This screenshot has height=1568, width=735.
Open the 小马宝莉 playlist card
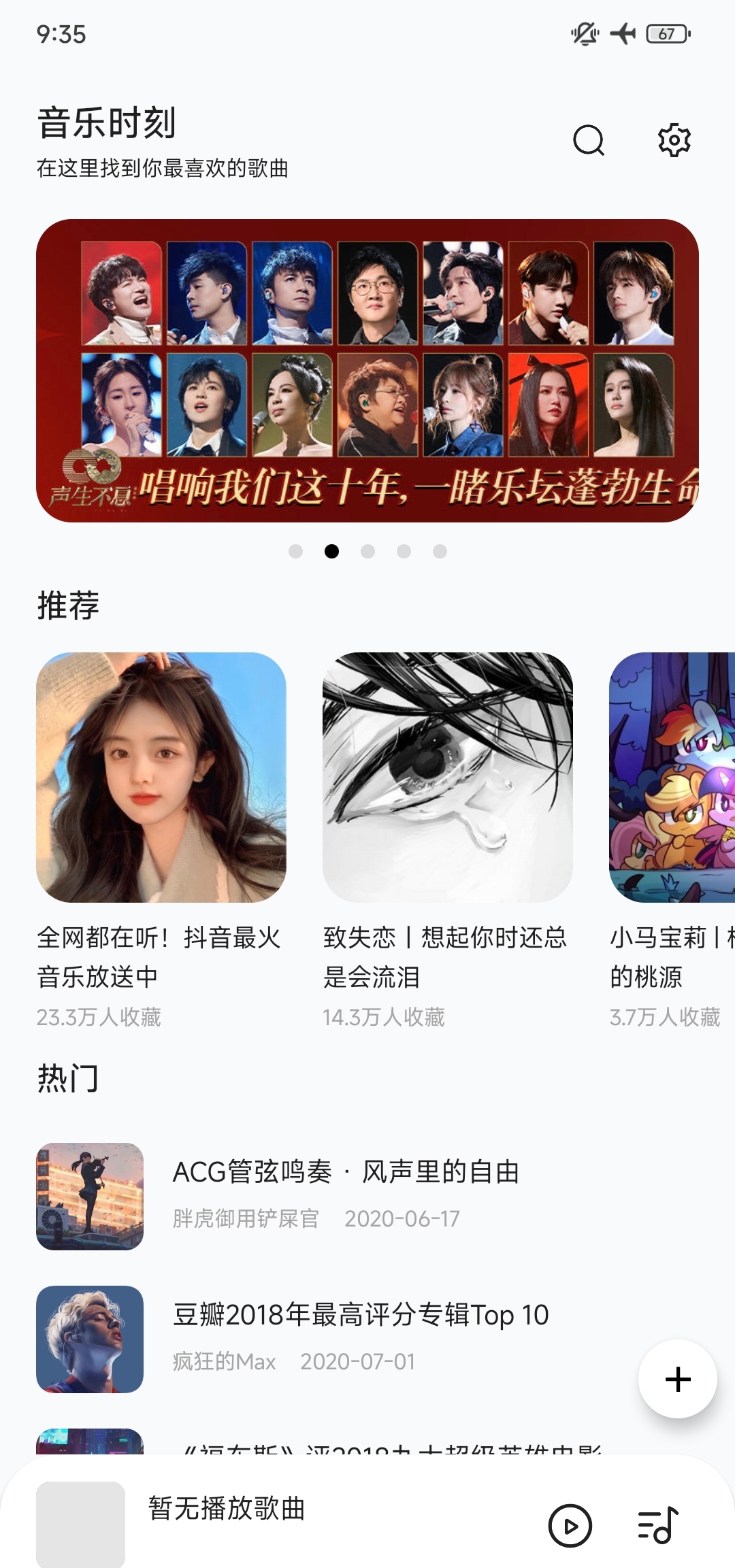(672, 778)
